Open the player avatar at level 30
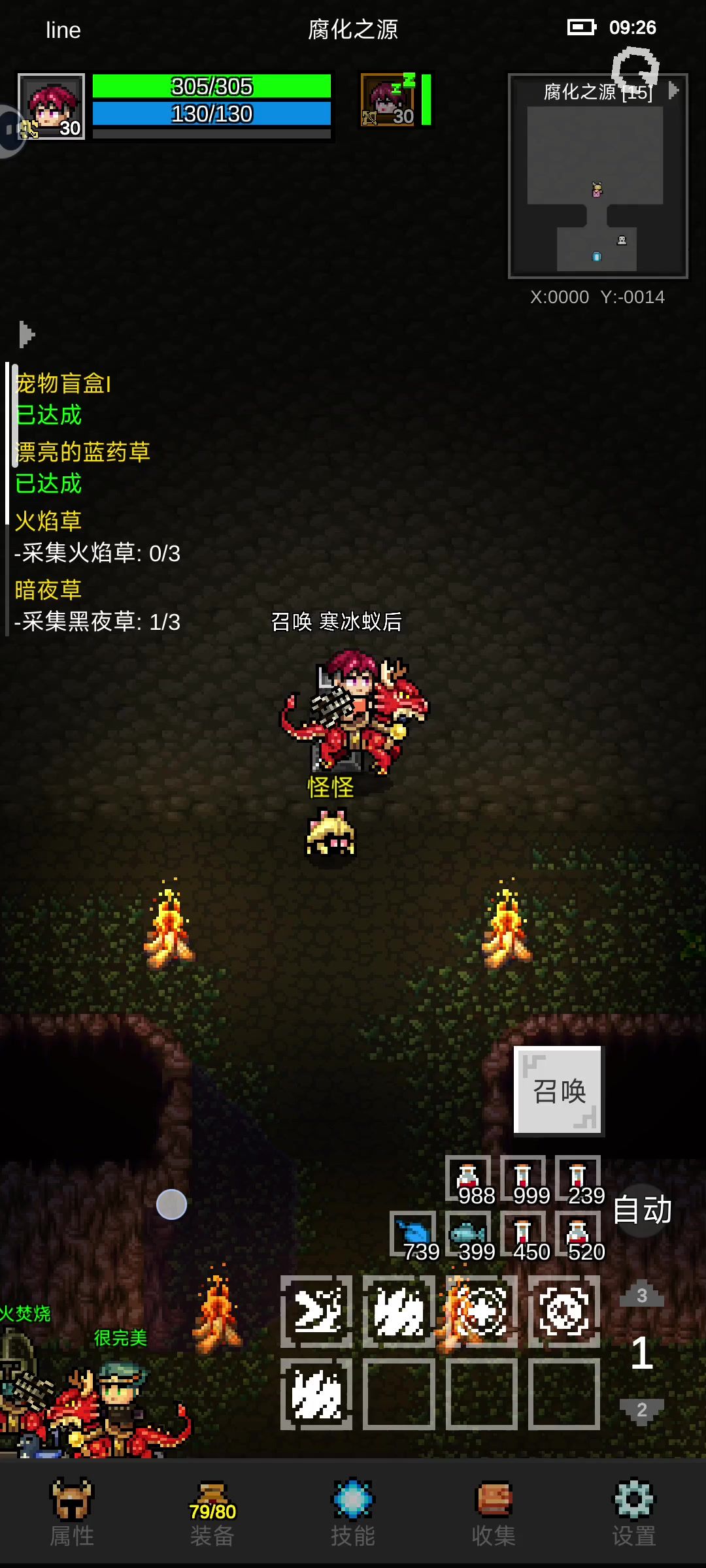The width and height of the screenshot is (706, 1568). pos(52,106)
